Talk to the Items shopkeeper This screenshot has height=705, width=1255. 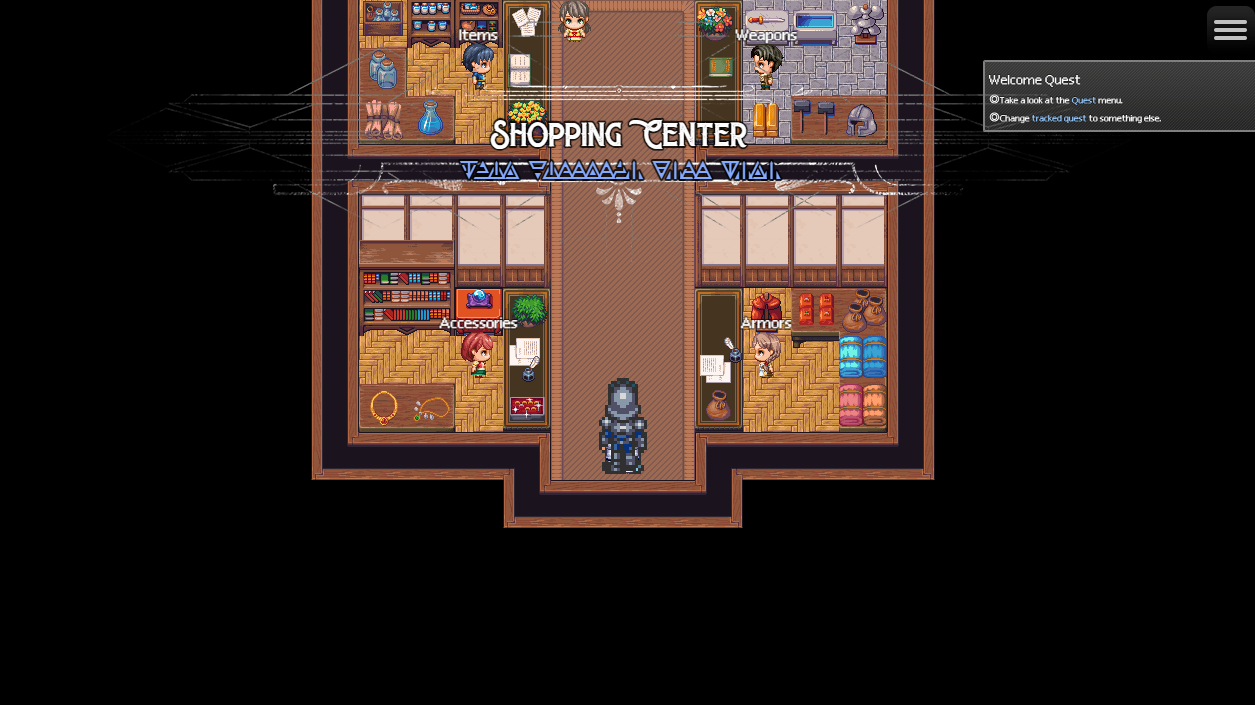tap(478, 66)
